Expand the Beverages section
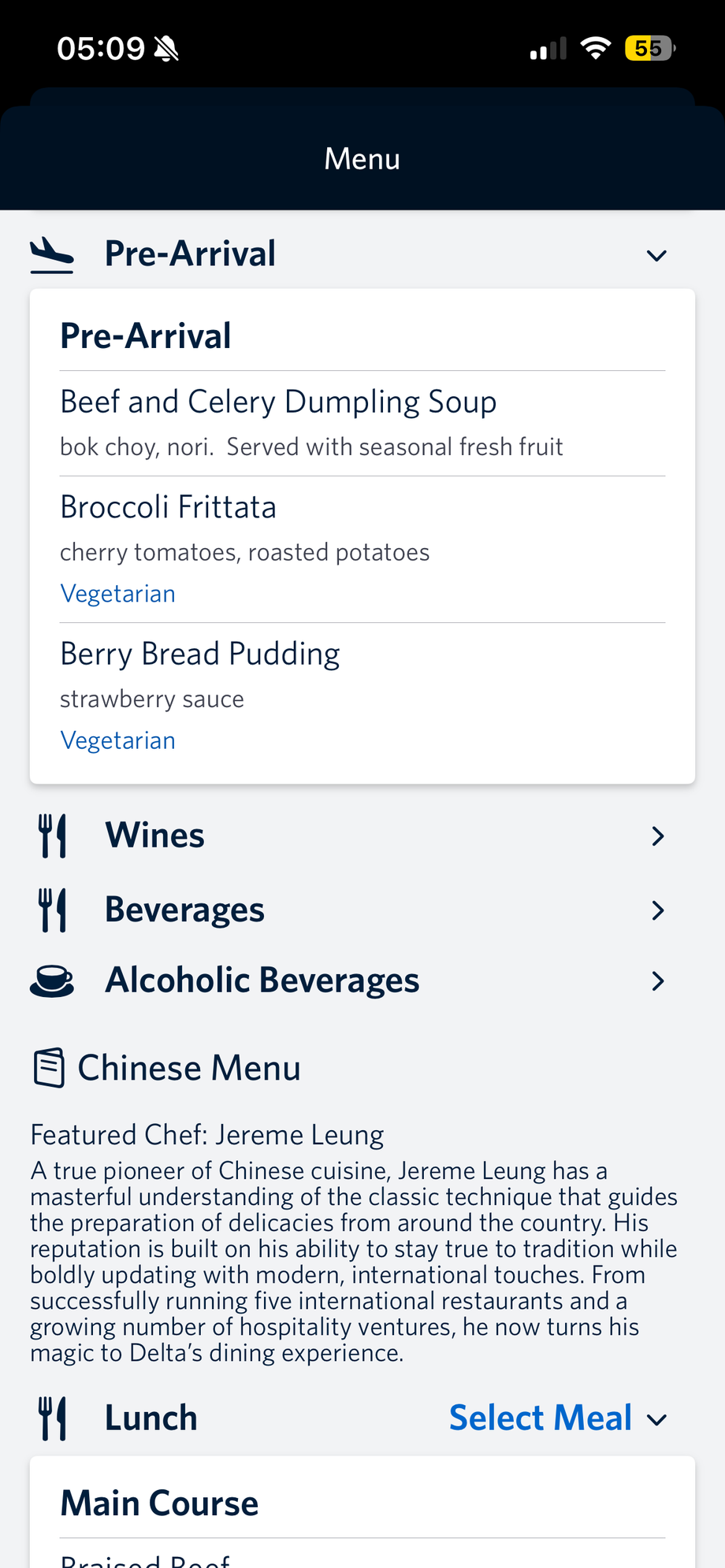 pyautogui.click(x=658, y=910)
